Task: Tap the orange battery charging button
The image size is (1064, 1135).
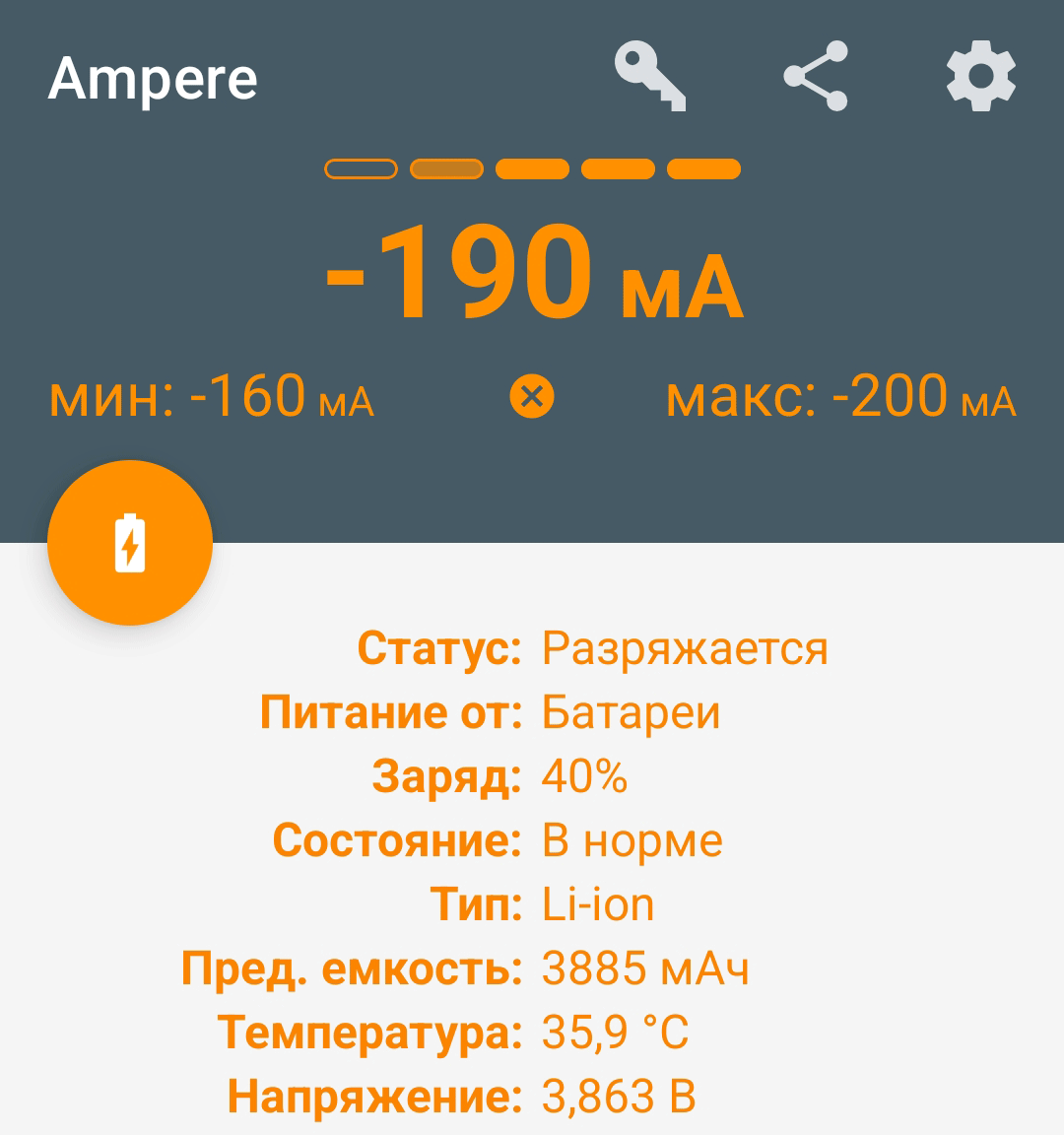Action: click(x=130, y=543)
